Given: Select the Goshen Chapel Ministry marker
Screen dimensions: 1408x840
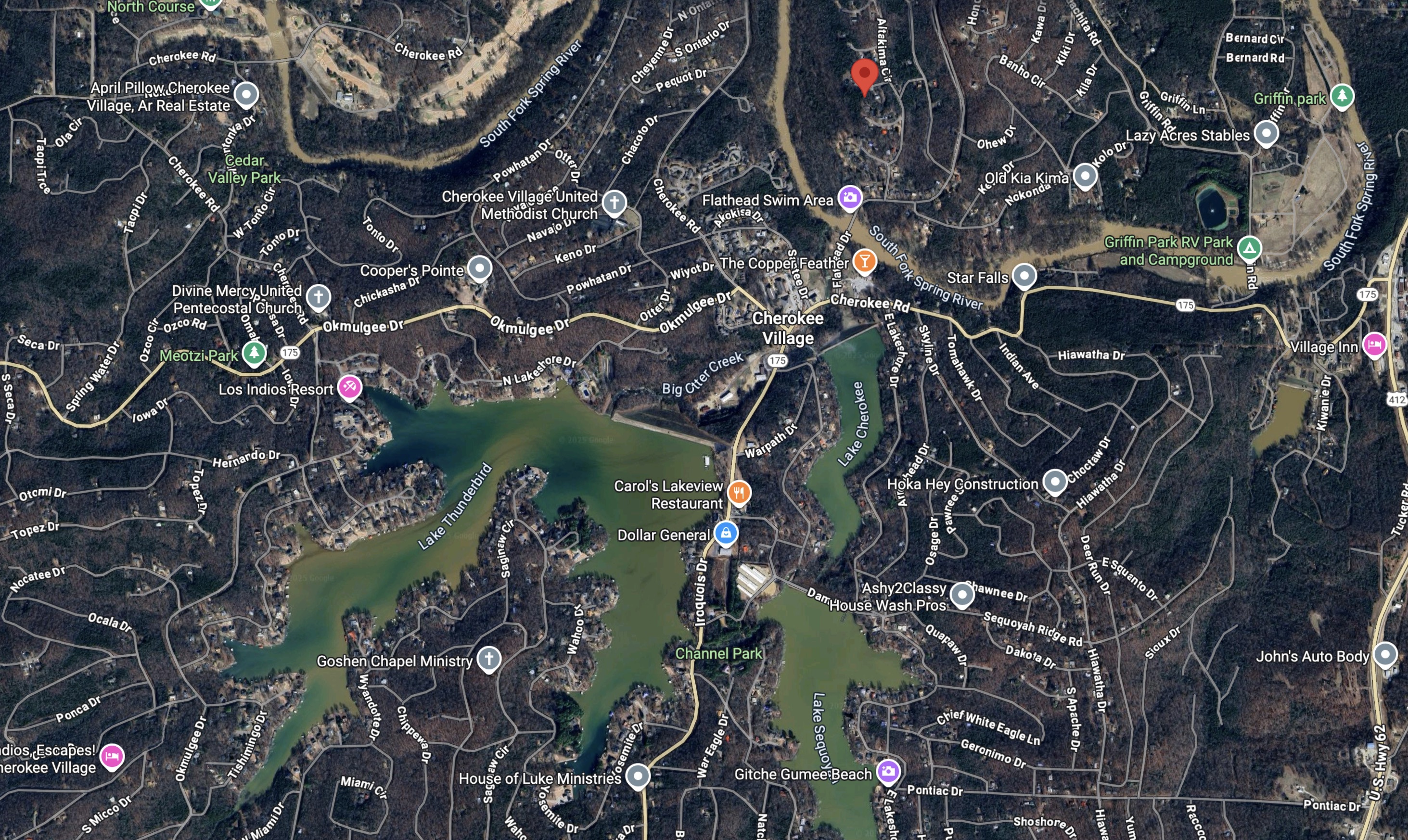Looking at the screenshot, I should click(x=488, y=659).
